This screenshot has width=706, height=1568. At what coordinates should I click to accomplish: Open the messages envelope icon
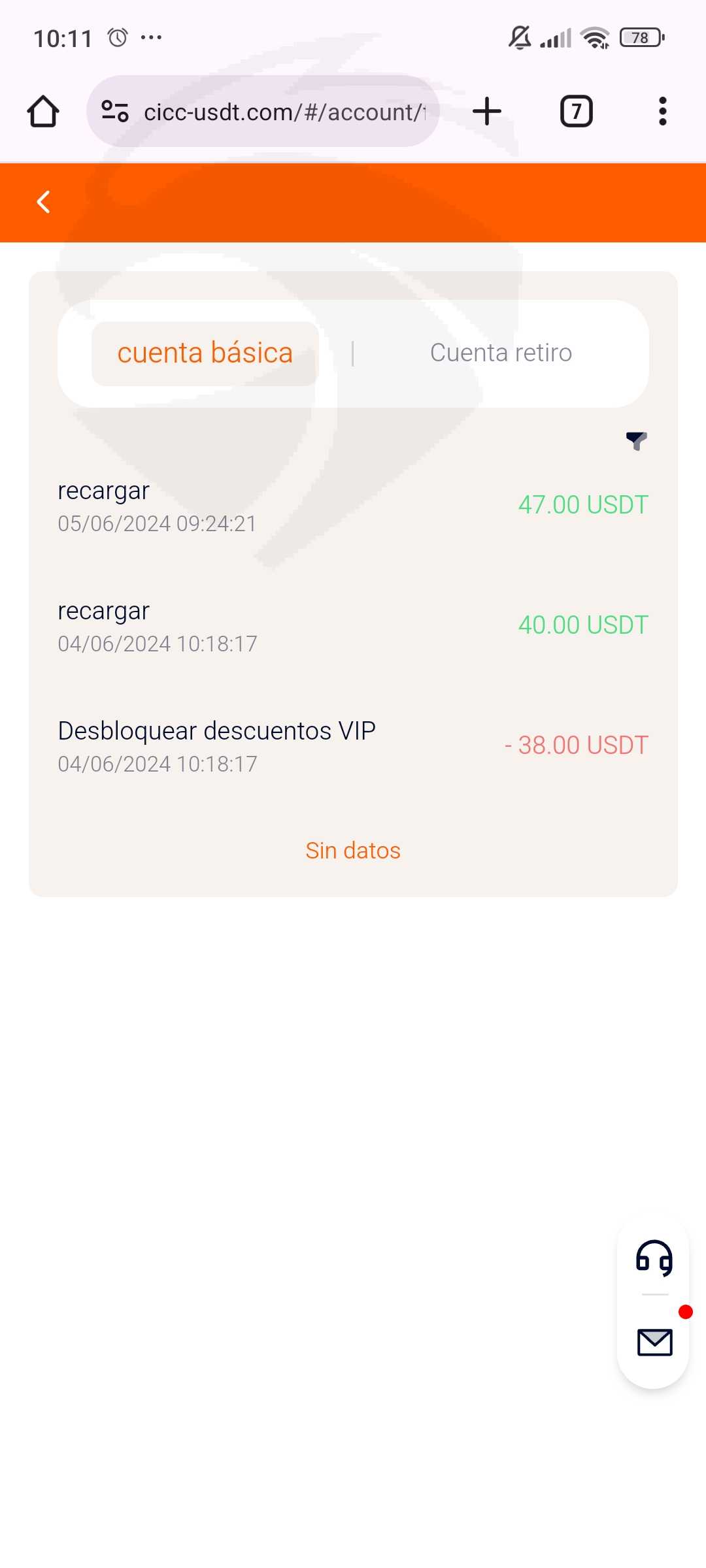pos(654,1343)
